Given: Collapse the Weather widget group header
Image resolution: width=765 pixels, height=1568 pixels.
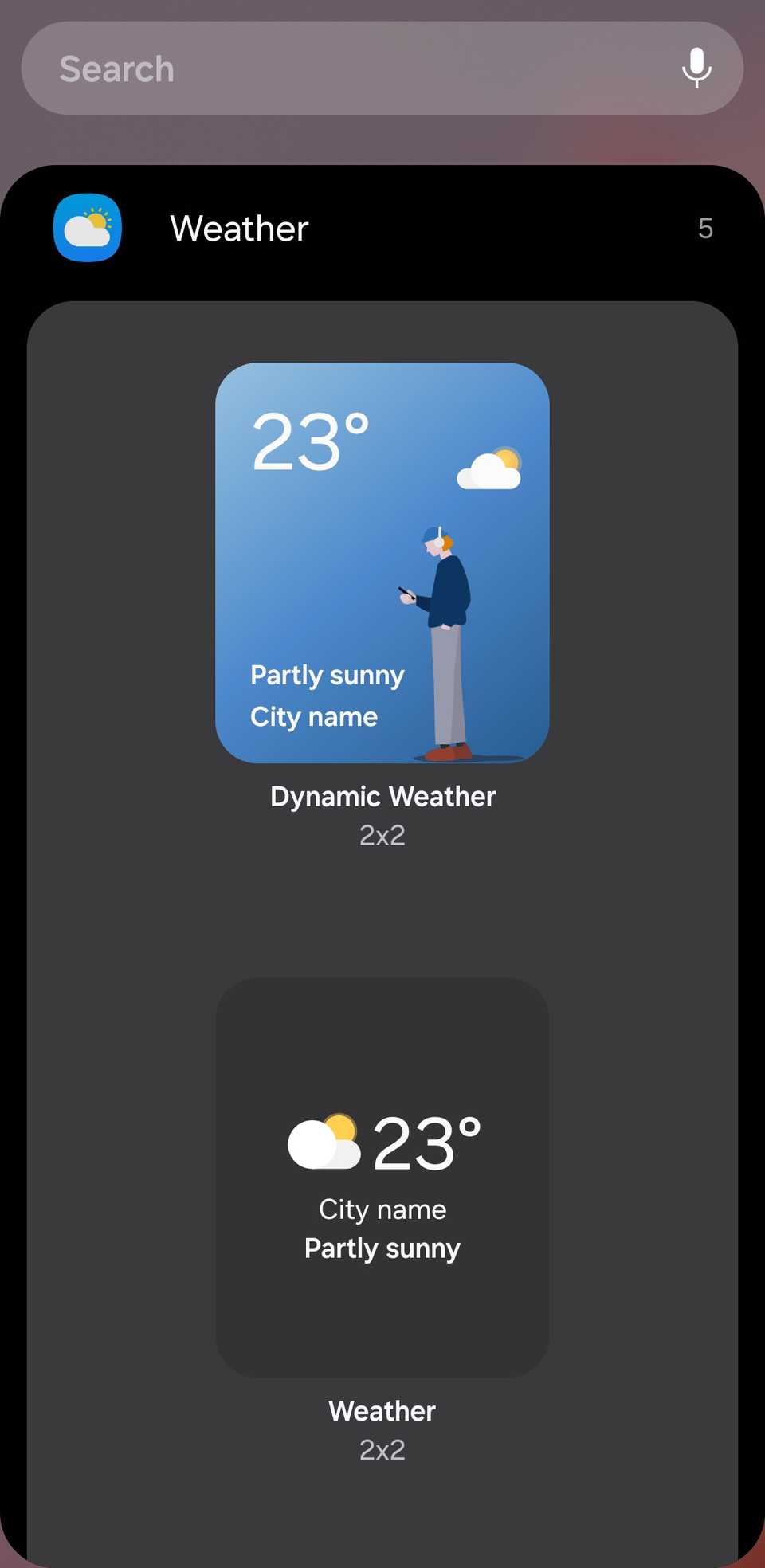Looking at the screenshot, I should [x=382, y=229].
